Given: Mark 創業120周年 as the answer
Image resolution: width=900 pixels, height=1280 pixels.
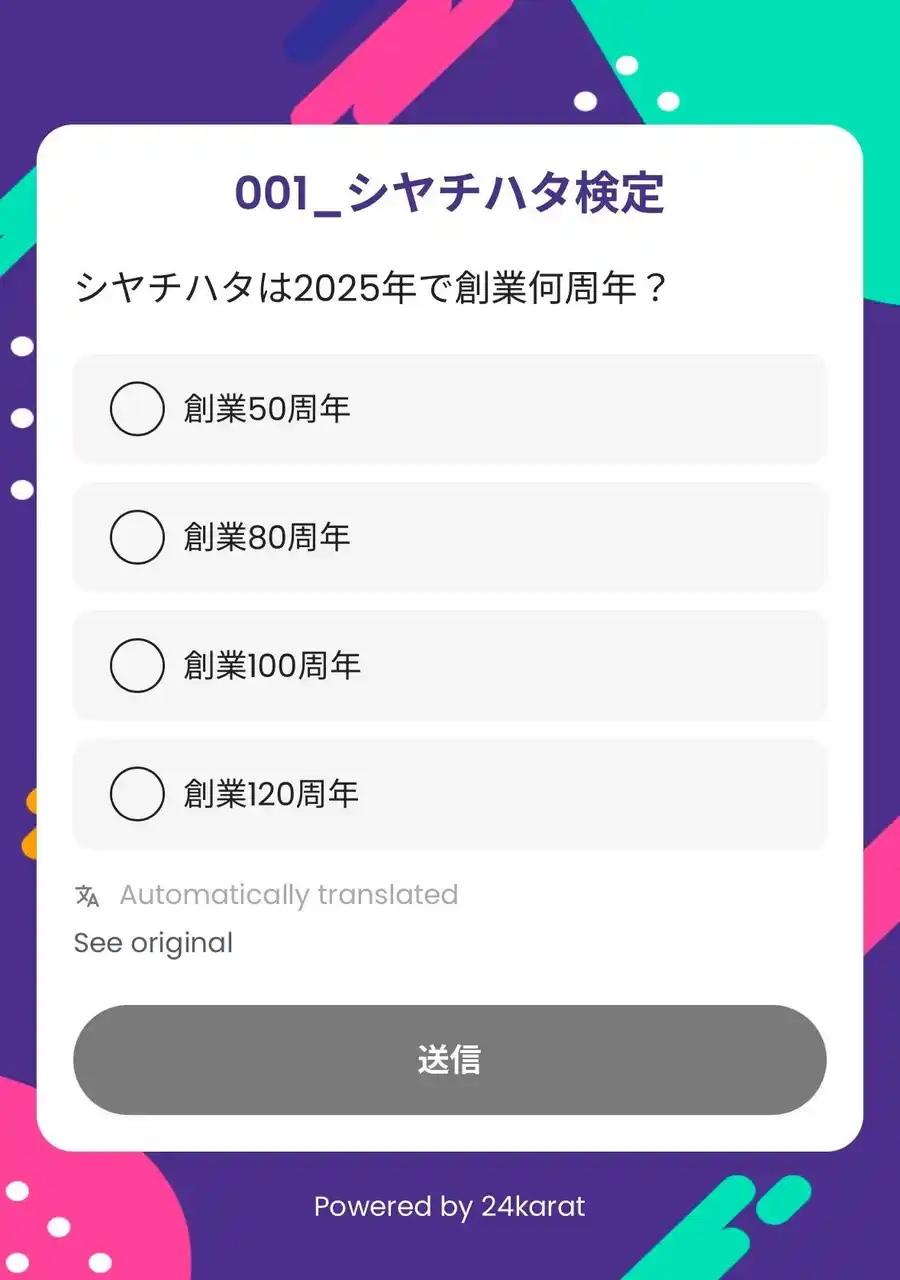Looking at the screenshot, I should point(137,794).
